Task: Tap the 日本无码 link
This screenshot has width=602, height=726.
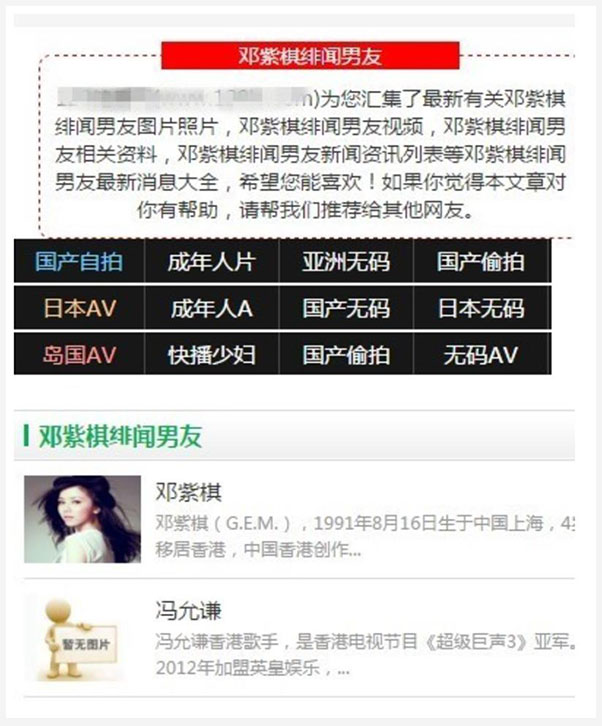Action: [480, 308]
